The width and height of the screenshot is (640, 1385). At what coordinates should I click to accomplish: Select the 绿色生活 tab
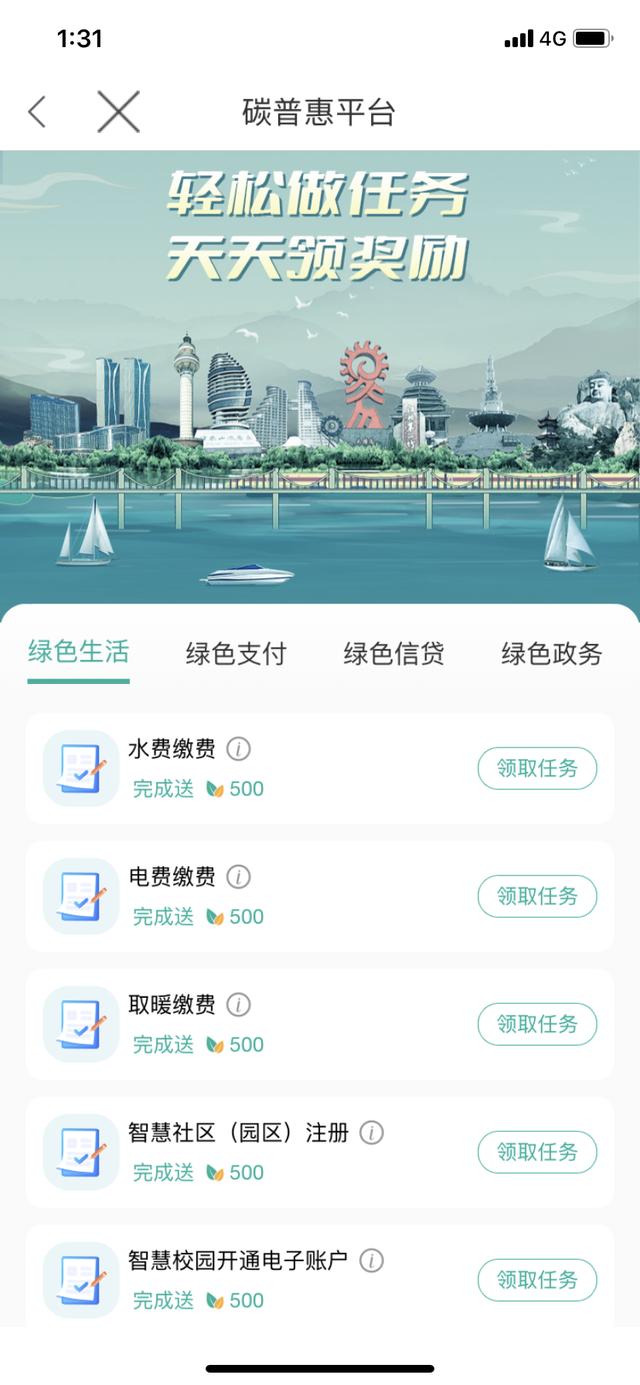point(78,653)
